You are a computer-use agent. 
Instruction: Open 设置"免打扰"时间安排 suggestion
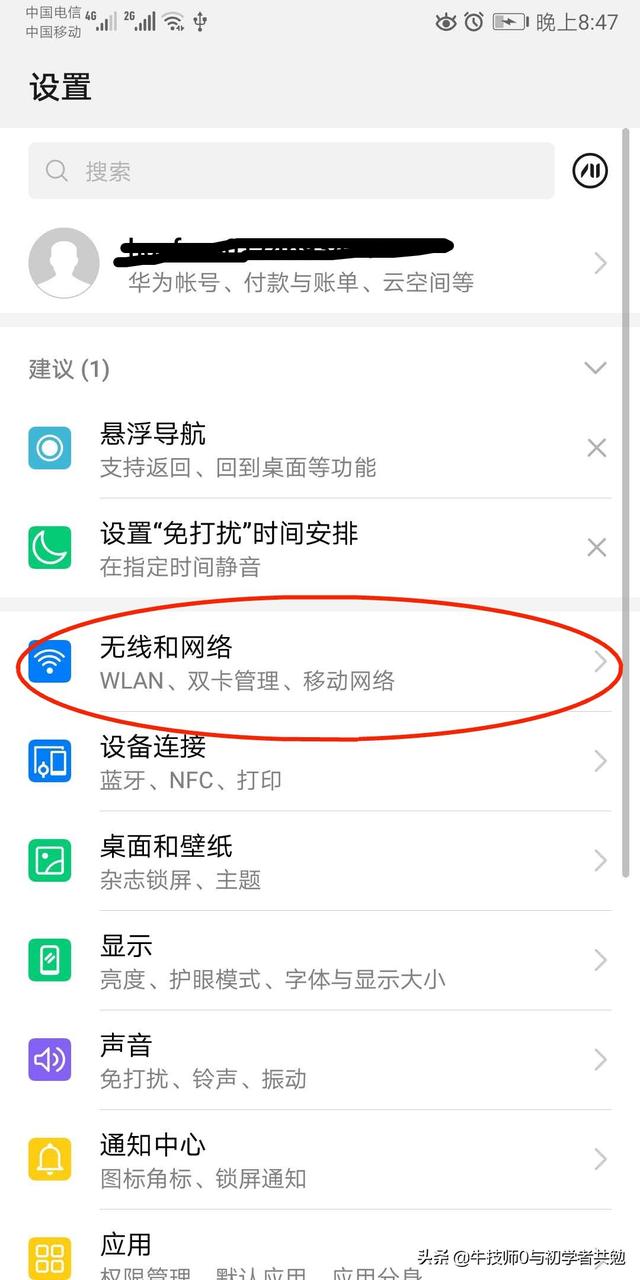click(300, 548)
